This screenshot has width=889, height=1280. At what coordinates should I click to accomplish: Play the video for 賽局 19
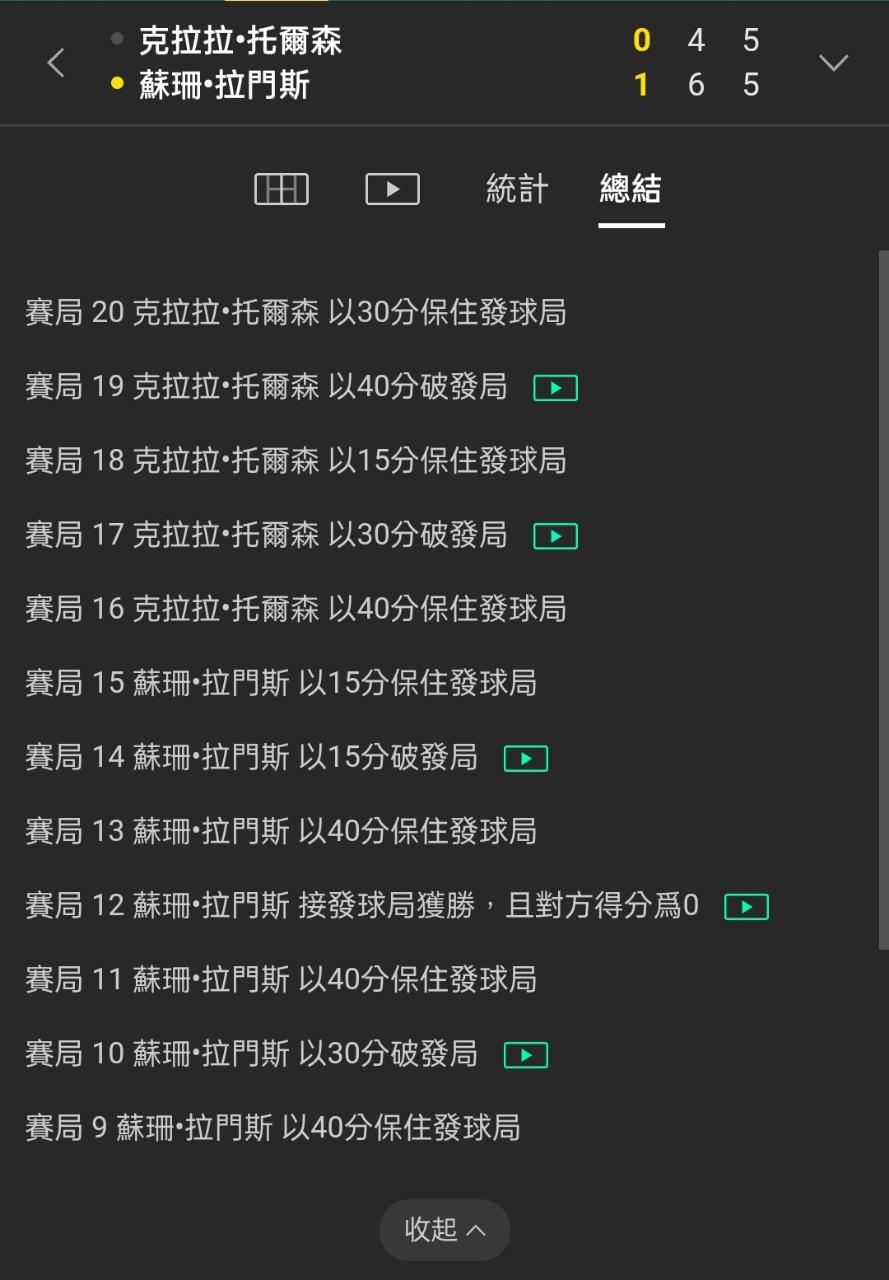coord(555,388)
